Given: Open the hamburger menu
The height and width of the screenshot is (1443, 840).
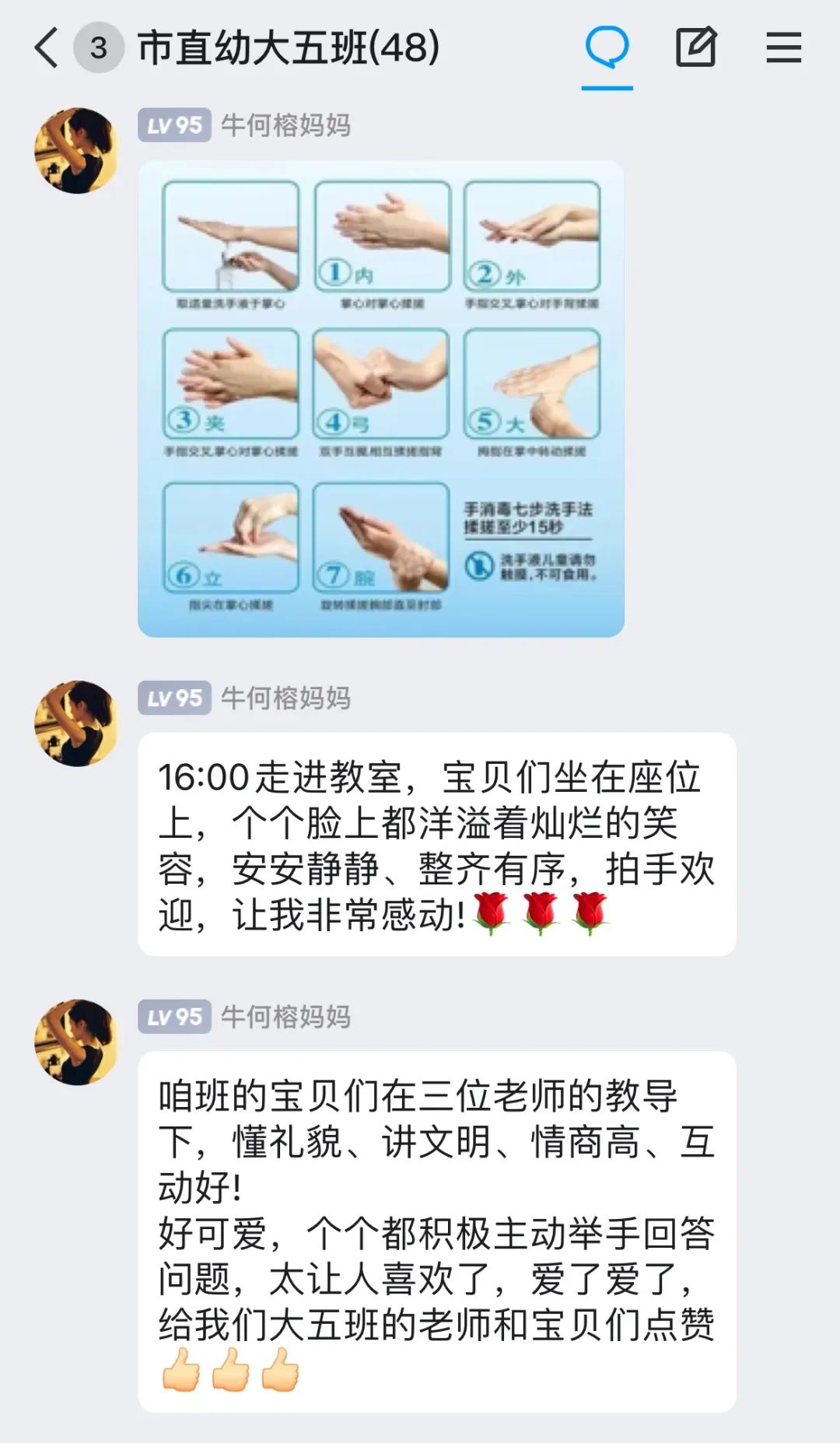Looking at the screenshot, I should (783, 47).
